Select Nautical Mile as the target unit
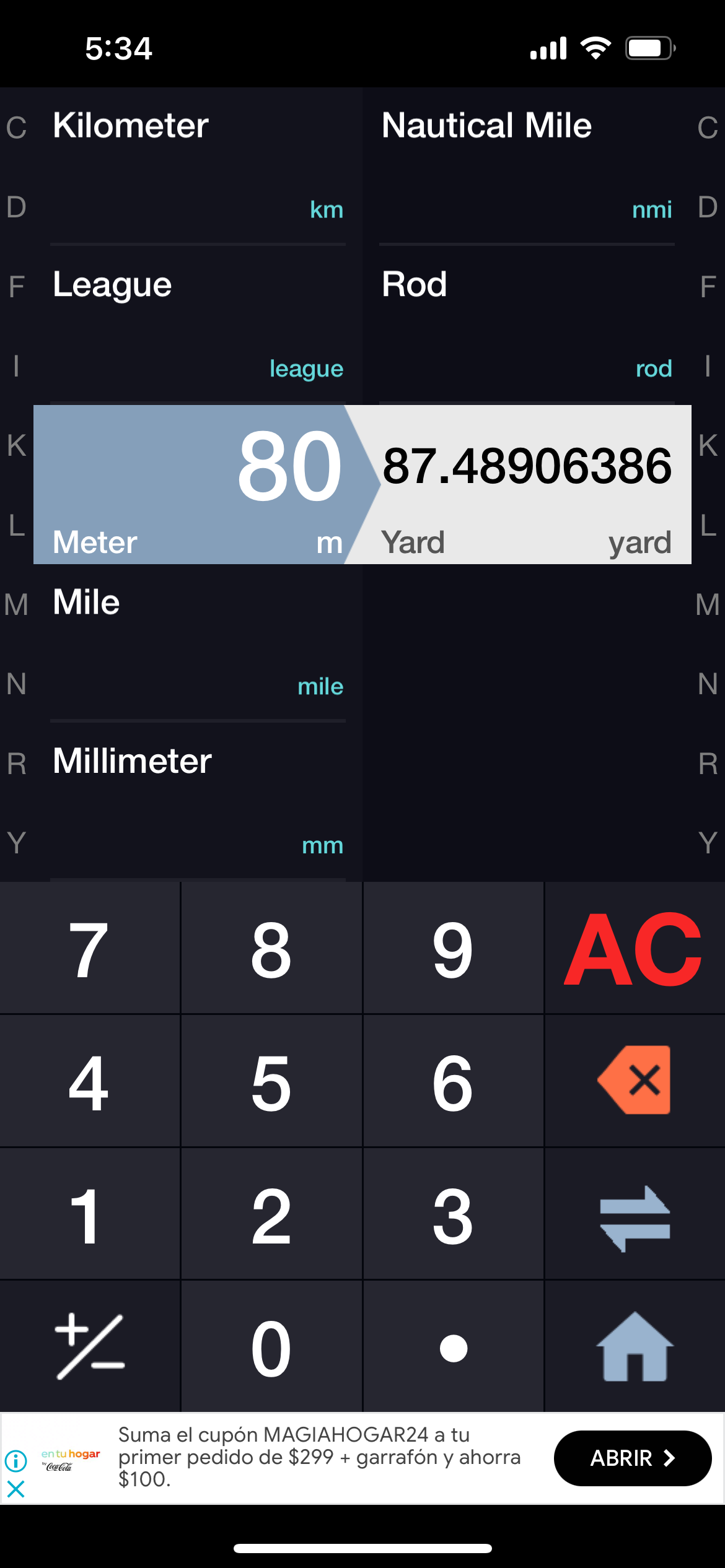The height and width of the screenshot is (1568, 725). click(x=527, y=164)
